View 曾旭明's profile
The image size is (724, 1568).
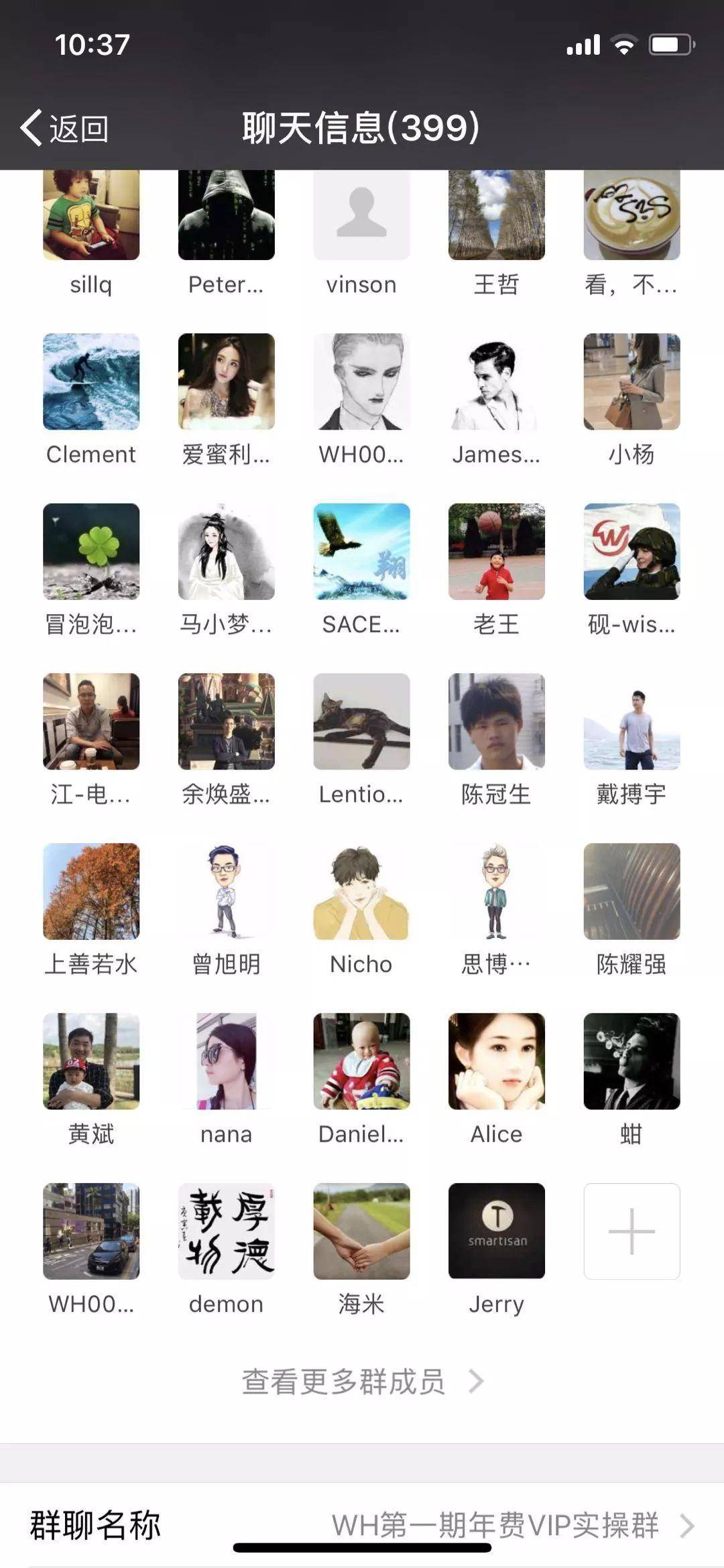[226, 891]
